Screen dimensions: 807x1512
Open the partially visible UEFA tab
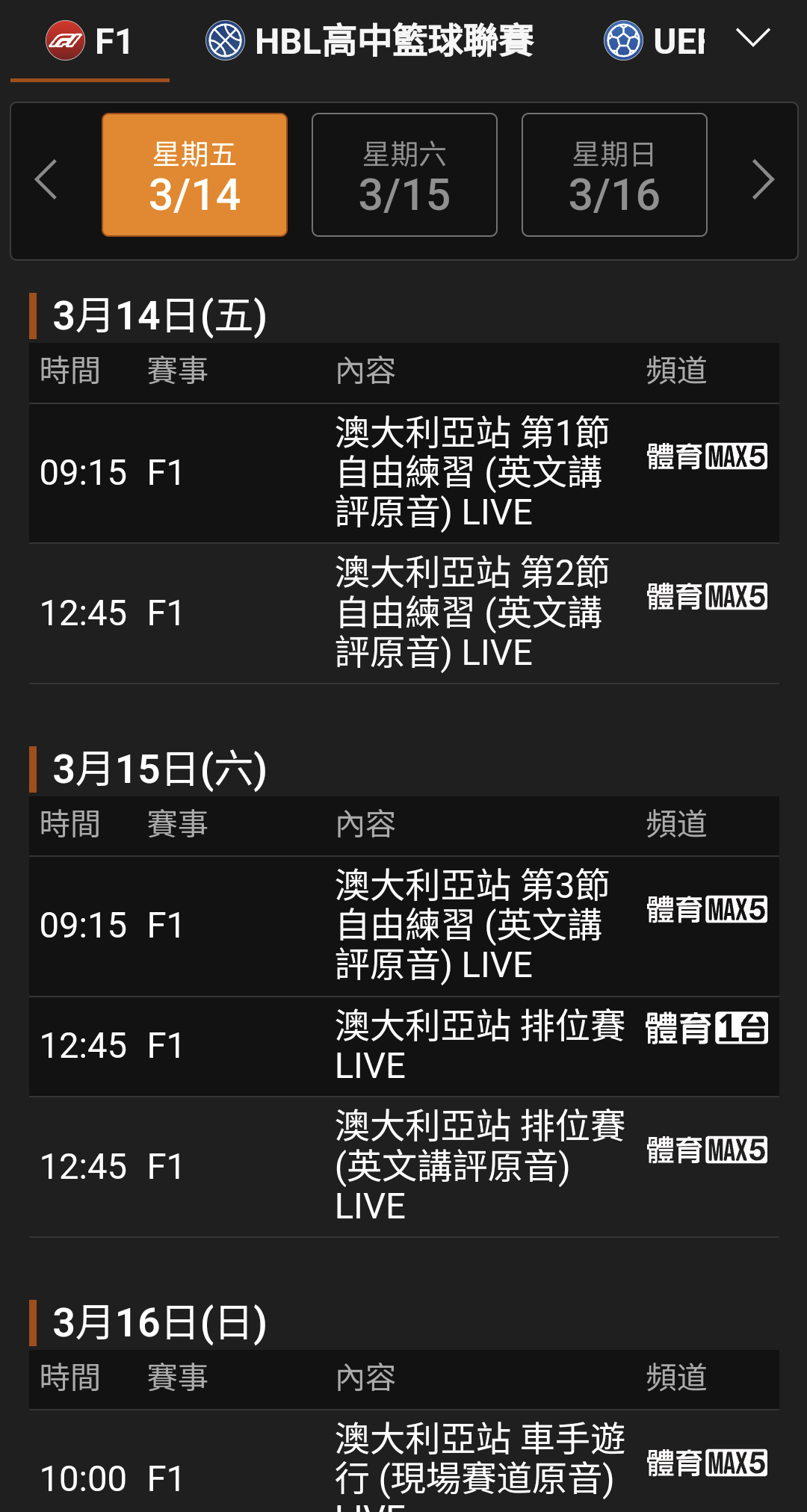coord(654,40)
